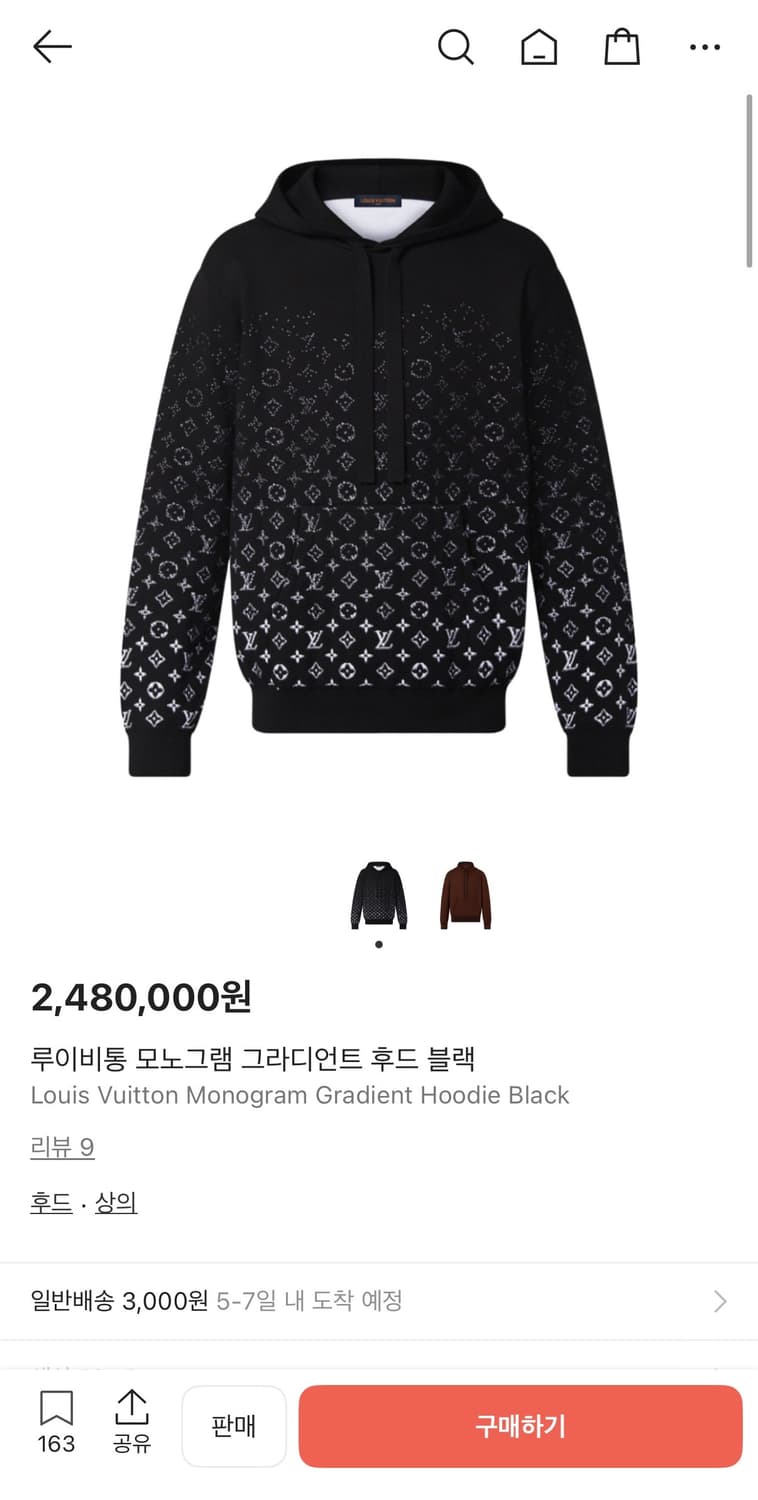Open the bag icon to view cart
Viewport: 758px width, 1500px height.
click(x=622, y=46)
